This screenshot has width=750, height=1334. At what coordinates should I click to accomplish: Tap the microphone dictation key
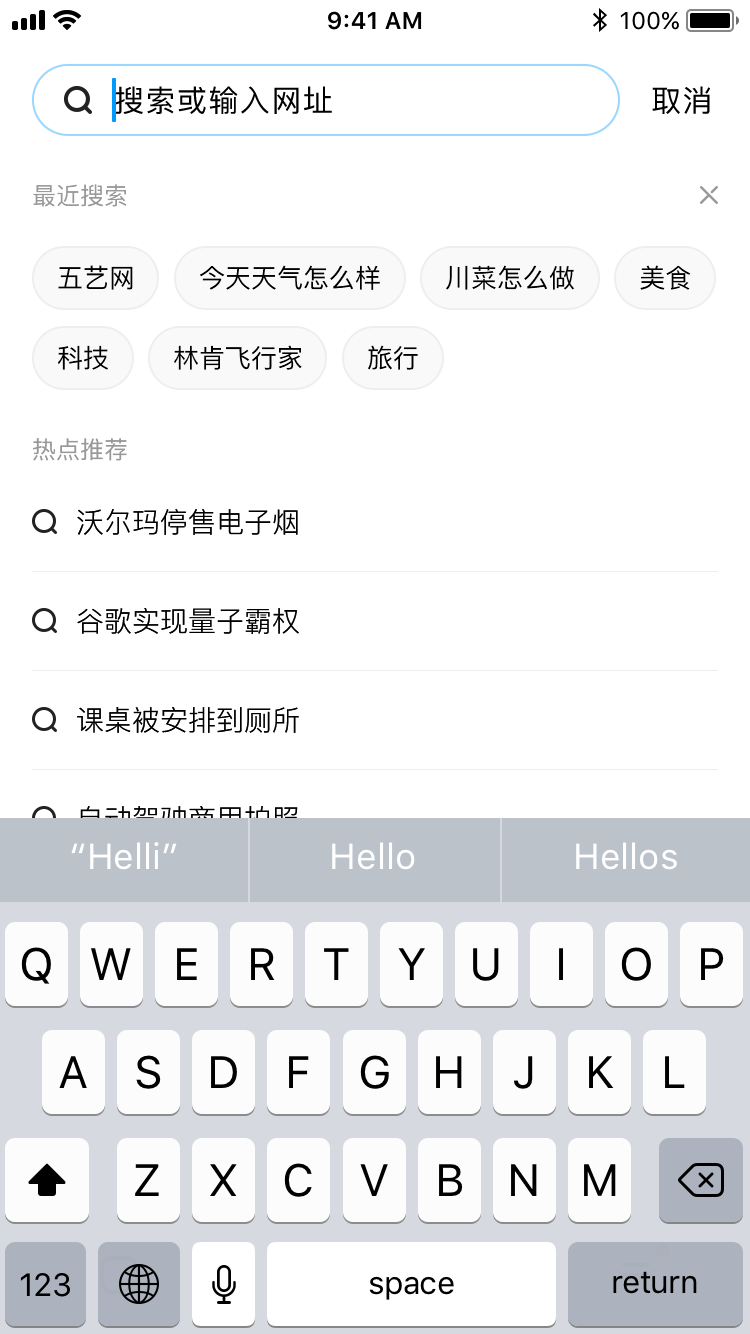tap(224, 1284)
